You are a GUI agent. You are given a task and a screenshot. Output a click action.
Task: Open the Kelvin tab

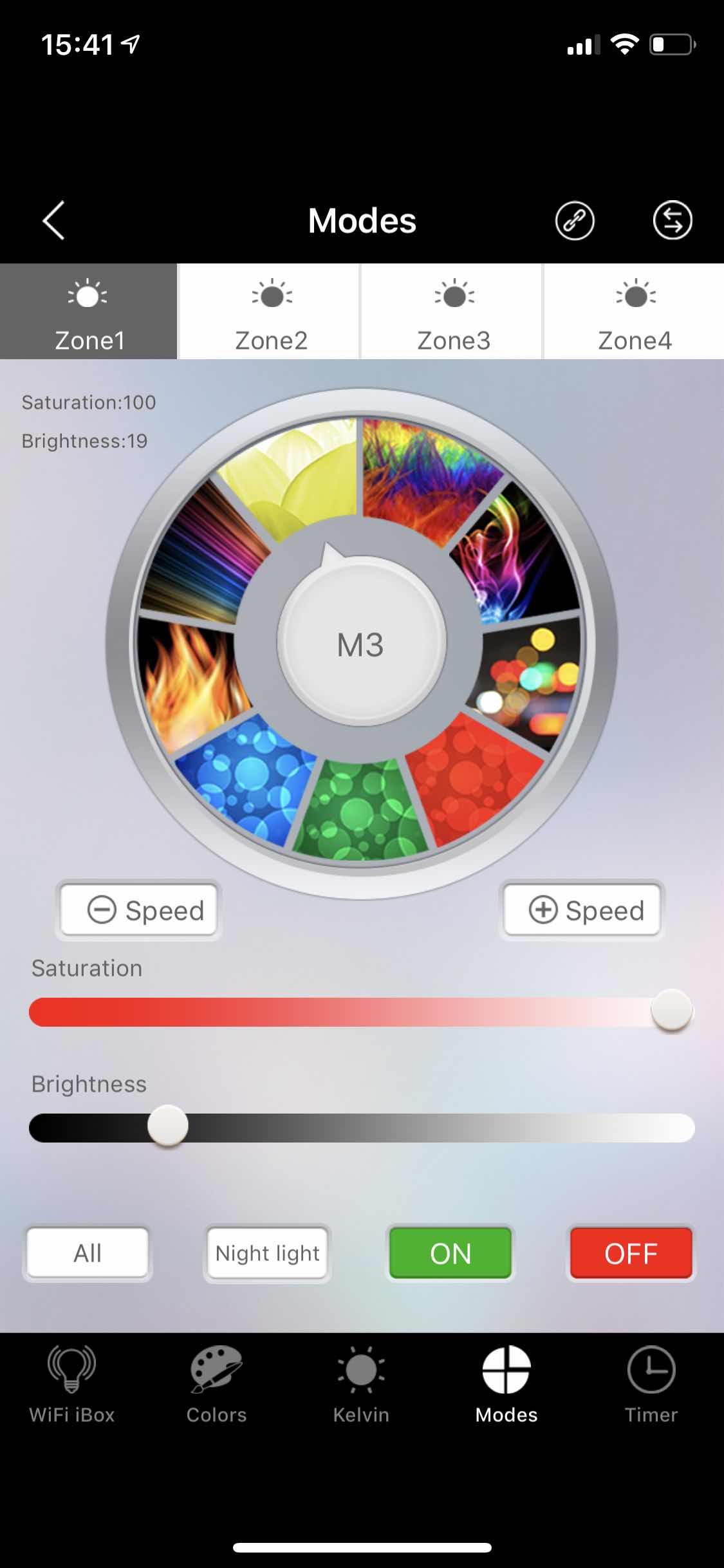(361, 1385)
